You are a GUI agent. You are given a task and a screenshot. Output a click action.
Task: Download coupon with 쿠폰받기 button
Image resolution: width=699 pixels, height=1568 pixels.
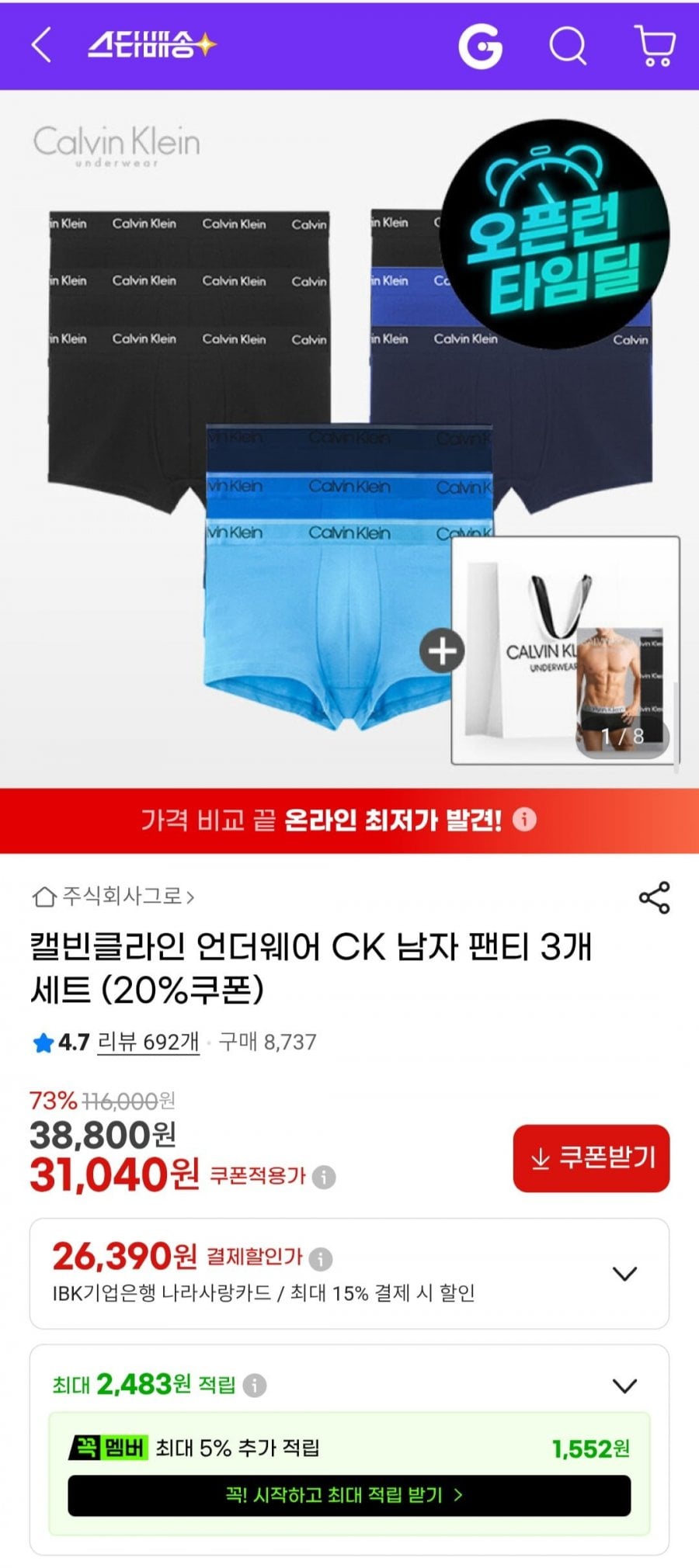[x=591, y=1158]
